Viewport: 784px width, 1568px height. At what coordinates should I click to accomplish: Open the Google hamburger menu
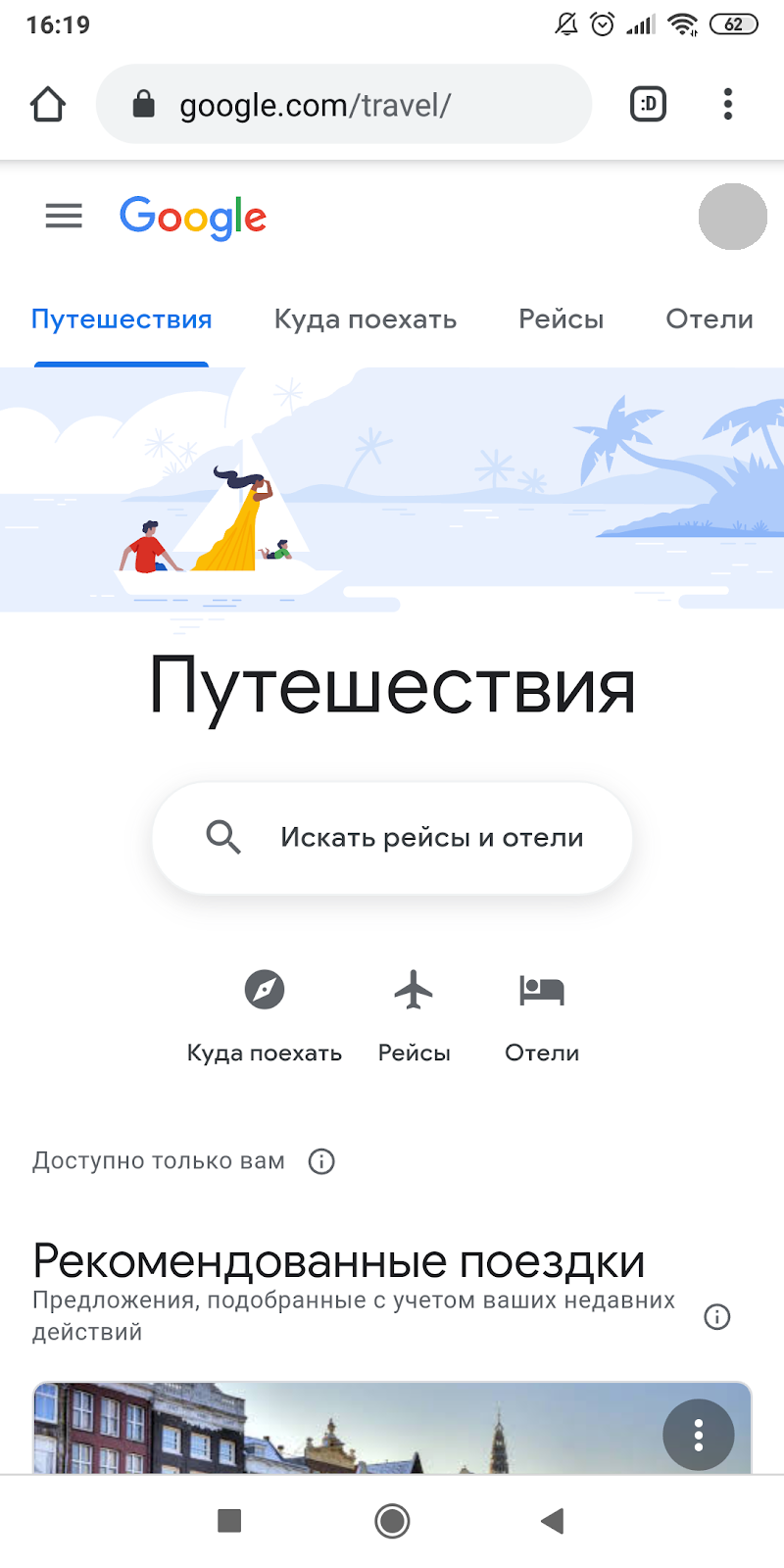(64, 216)
